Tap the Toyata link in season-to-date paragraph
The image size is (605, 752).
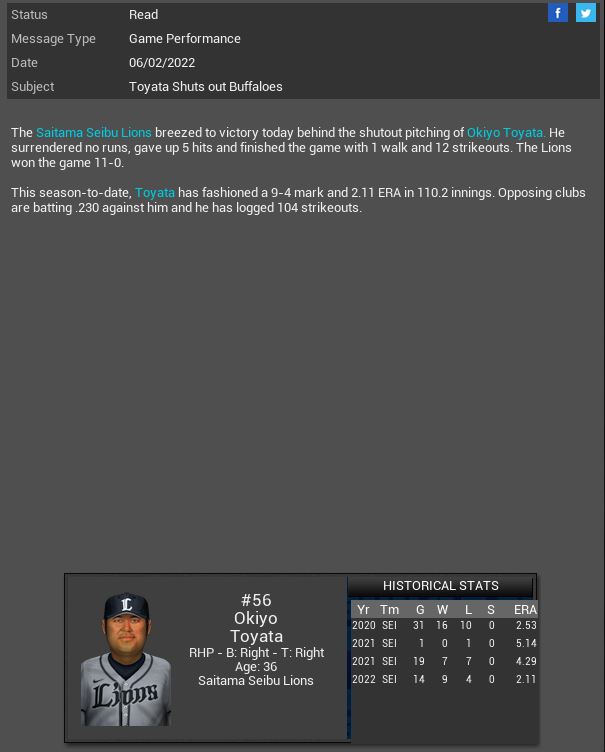click(155, 192)
